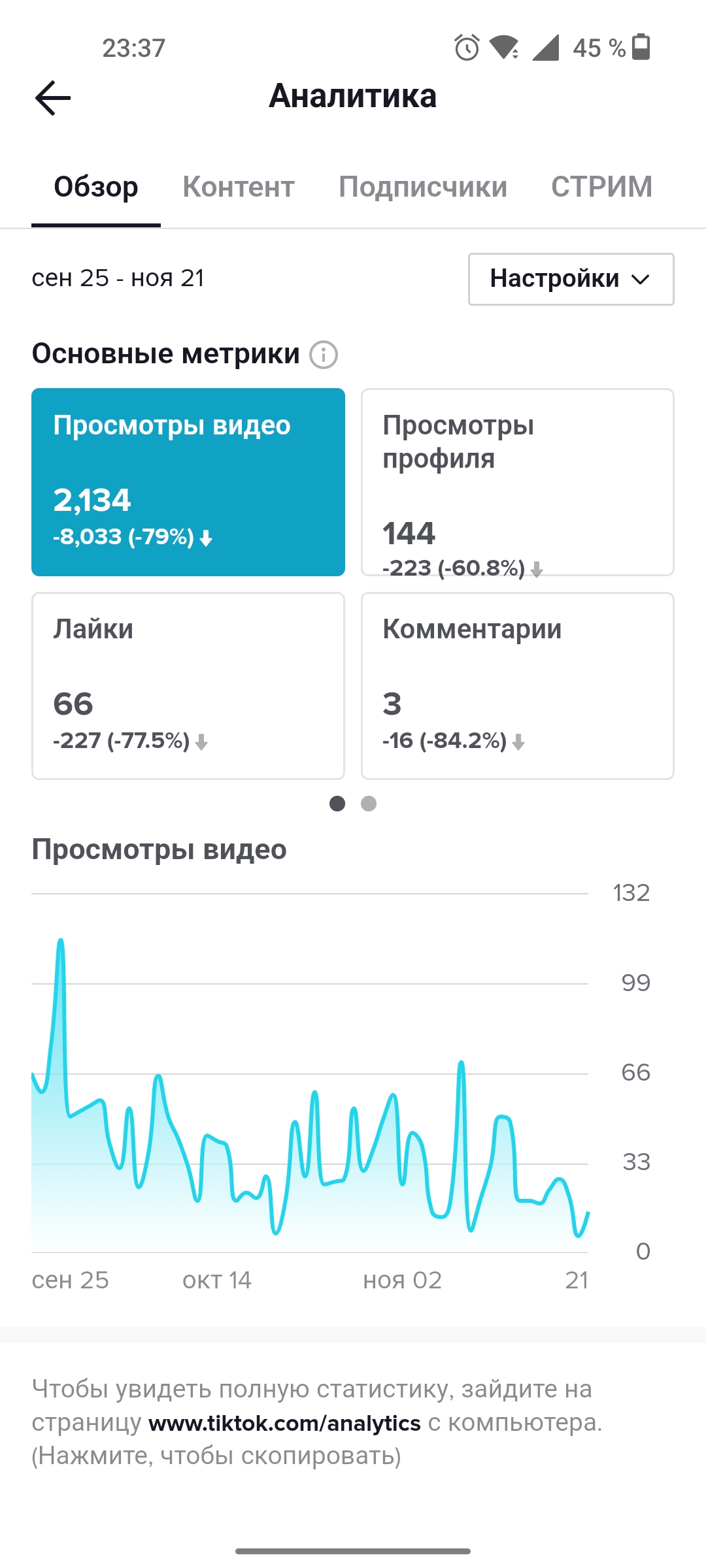Image resolution: width=706 pixels, height=1568 pixels.
Task: Switch to the Подписчики tab
Action: [x=423, y=187]
